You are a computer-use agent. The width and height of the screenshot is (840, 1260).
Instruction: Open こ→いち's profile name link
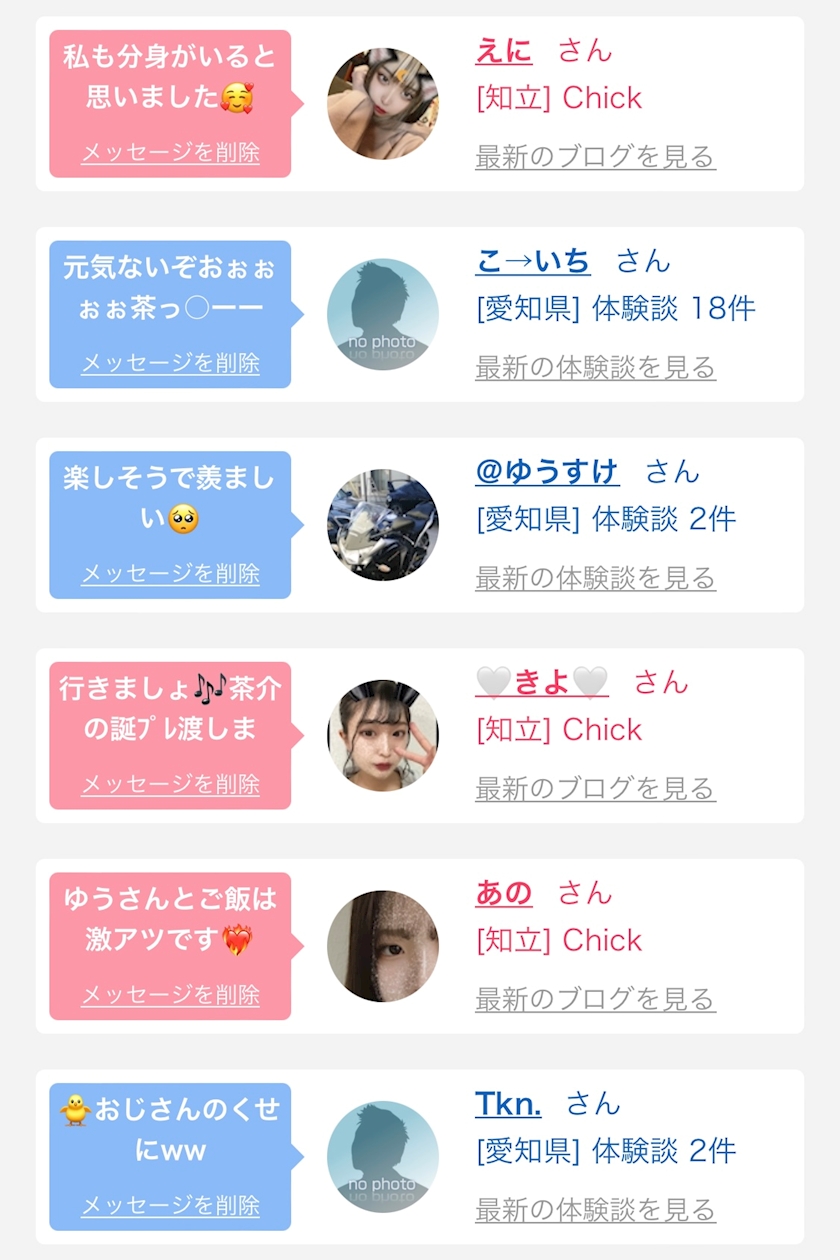[533, 261]
